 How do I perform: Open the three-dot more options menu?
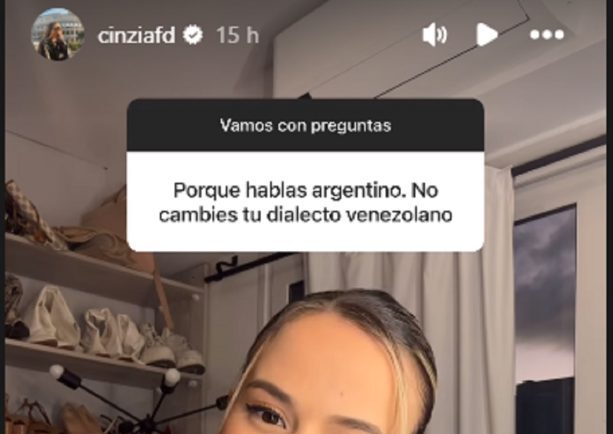click(546, 35)
